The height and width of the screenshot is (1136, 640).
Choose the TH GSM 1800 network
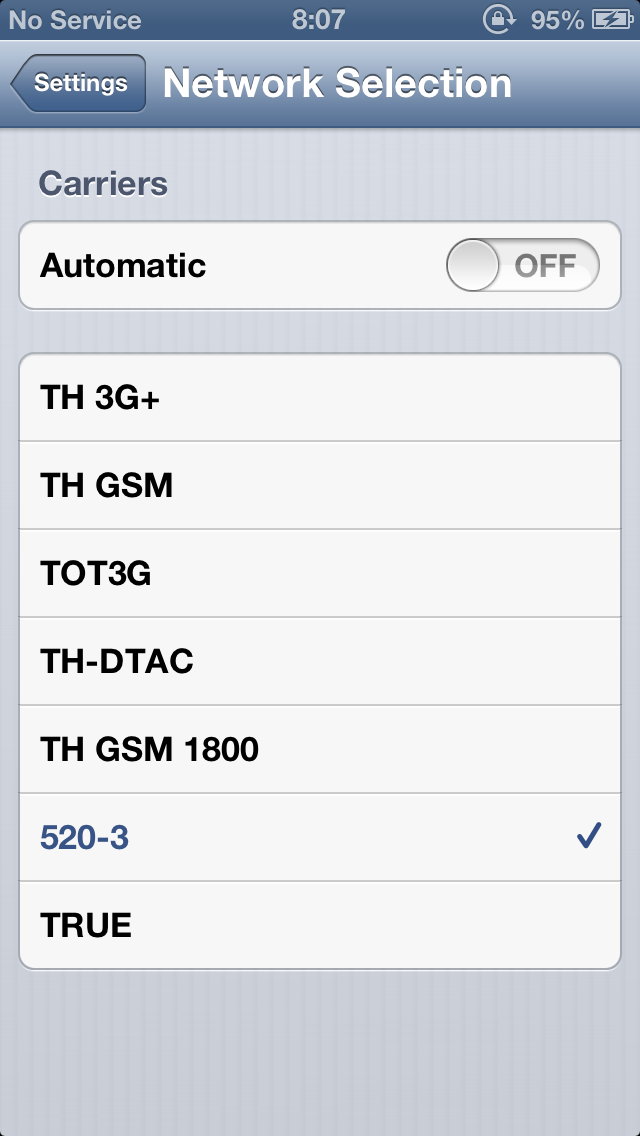tap(320, 750)
